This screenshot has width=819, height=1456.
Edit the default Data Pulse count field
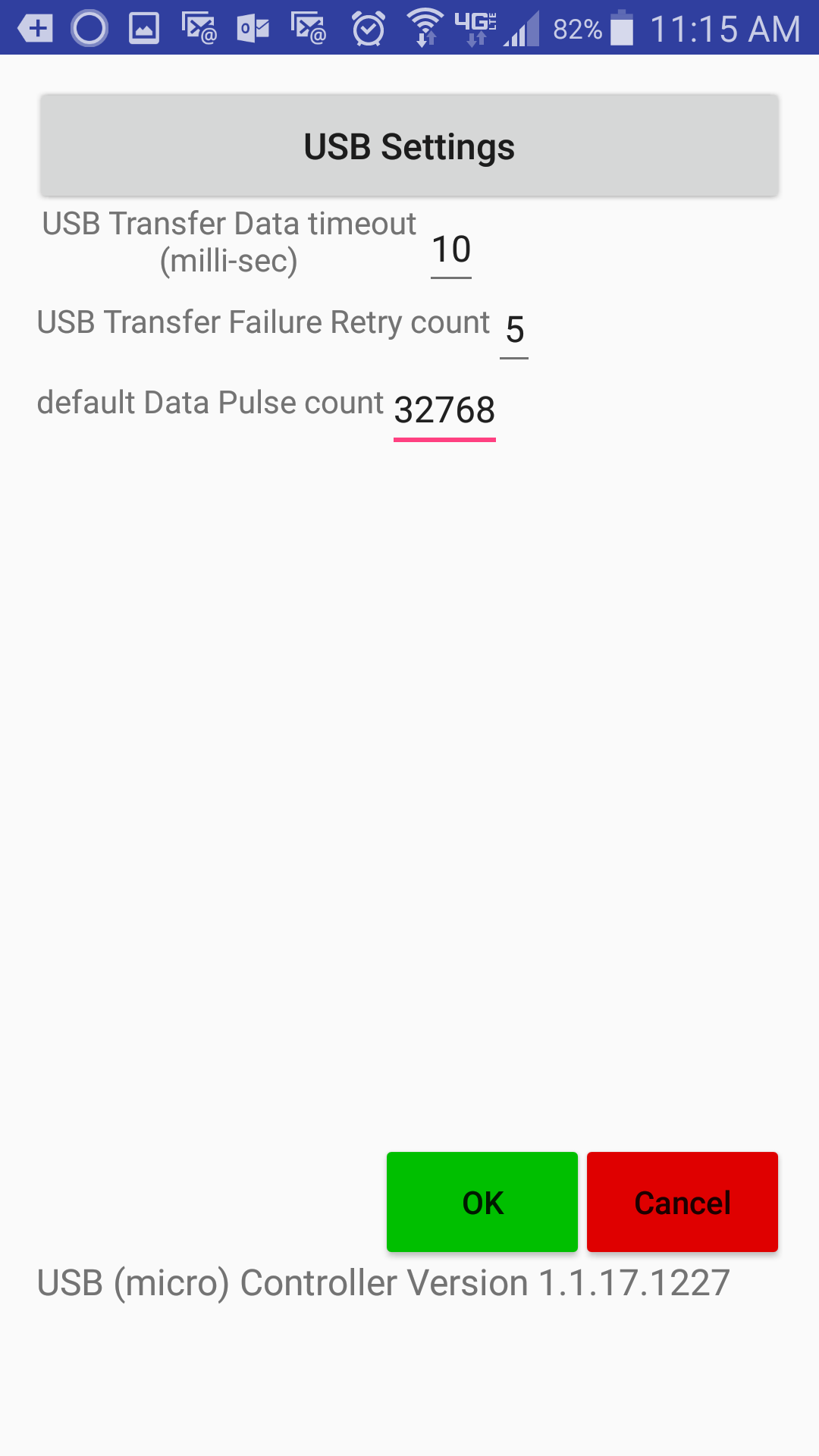coord(444,411)
